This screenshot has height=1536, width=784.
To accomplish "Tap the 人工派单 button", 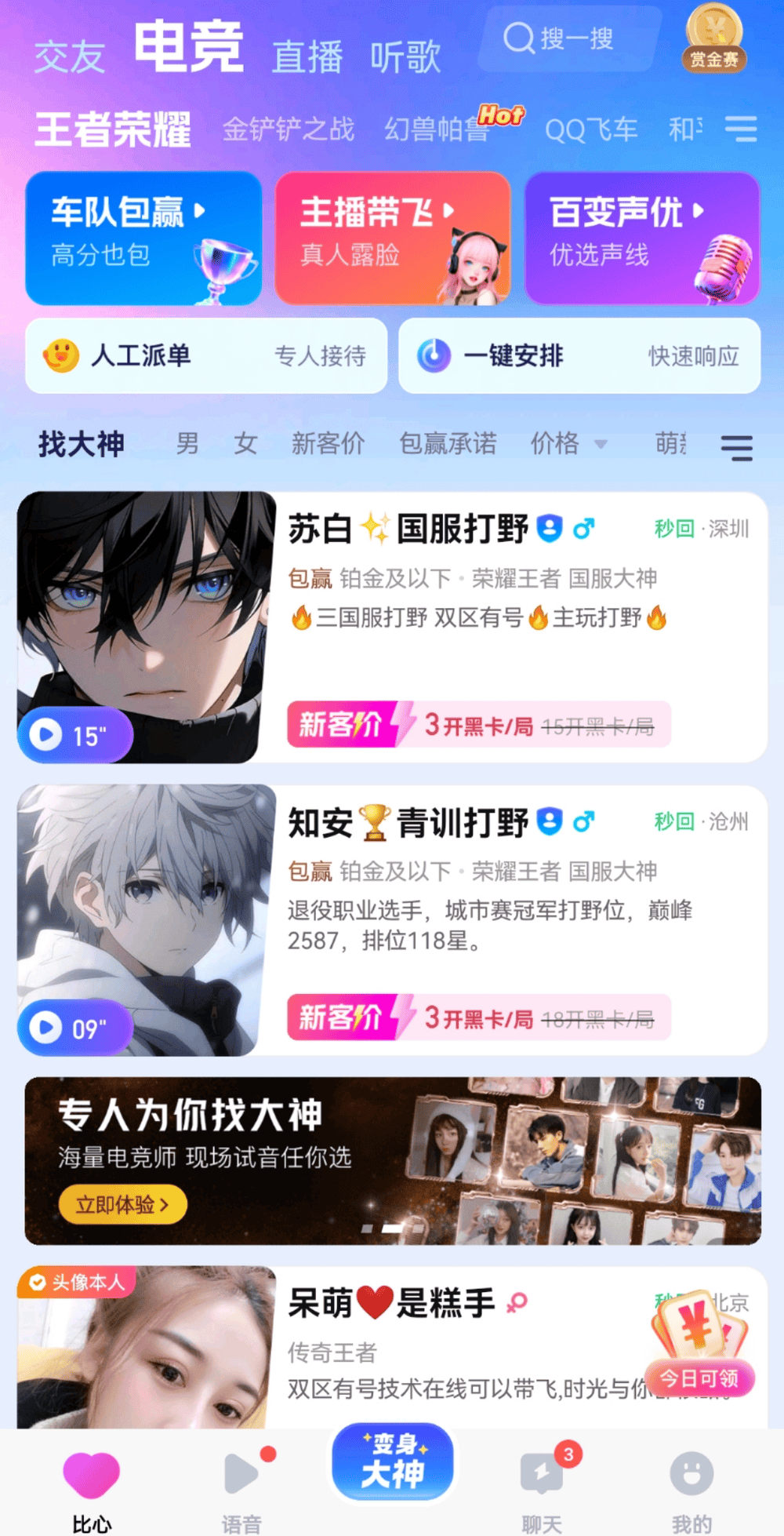I will [x=206, y=355].
